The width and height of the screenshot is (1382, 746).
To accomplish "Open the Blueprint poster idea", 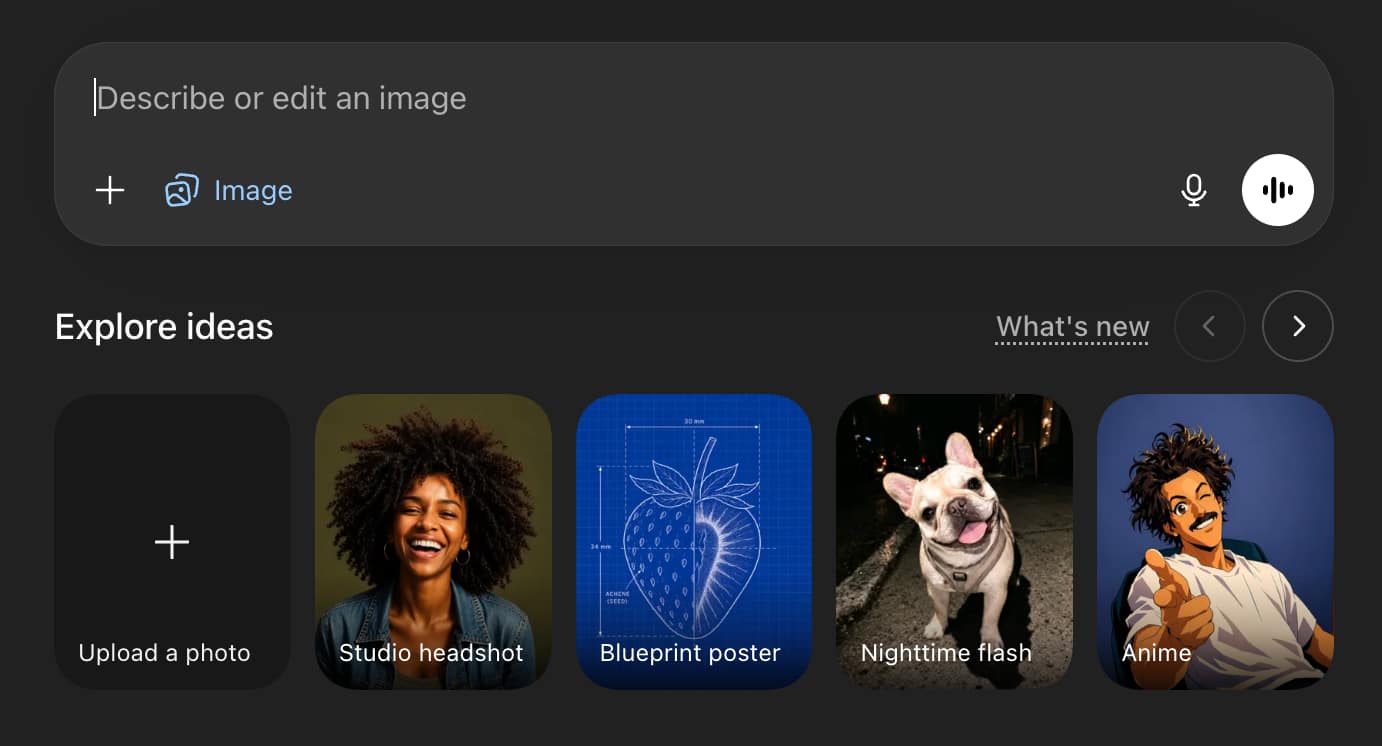I will (x=694, y=541).
